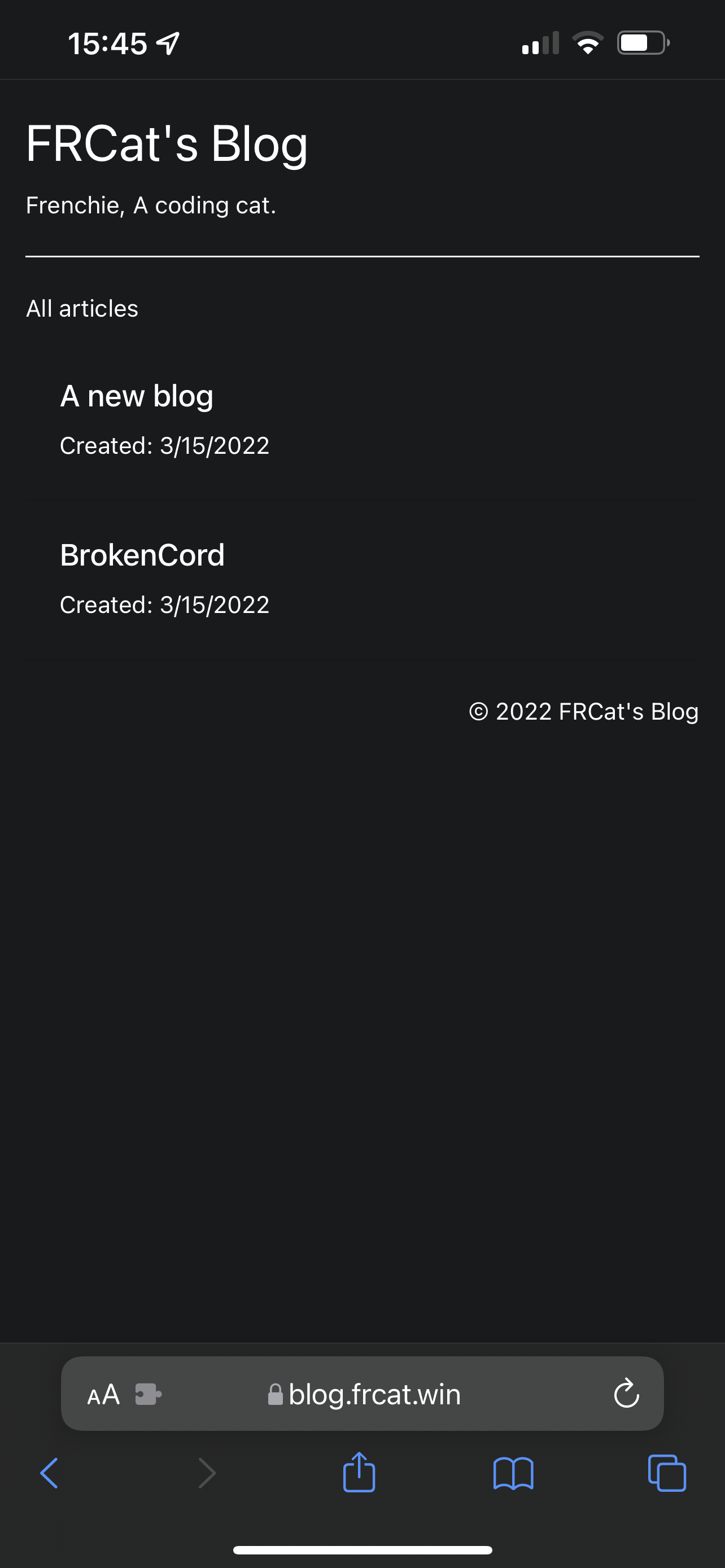Viewport: 725px width, 1568px height.
Task: Open the BrokenCord article
Action: tap(142, 555)
